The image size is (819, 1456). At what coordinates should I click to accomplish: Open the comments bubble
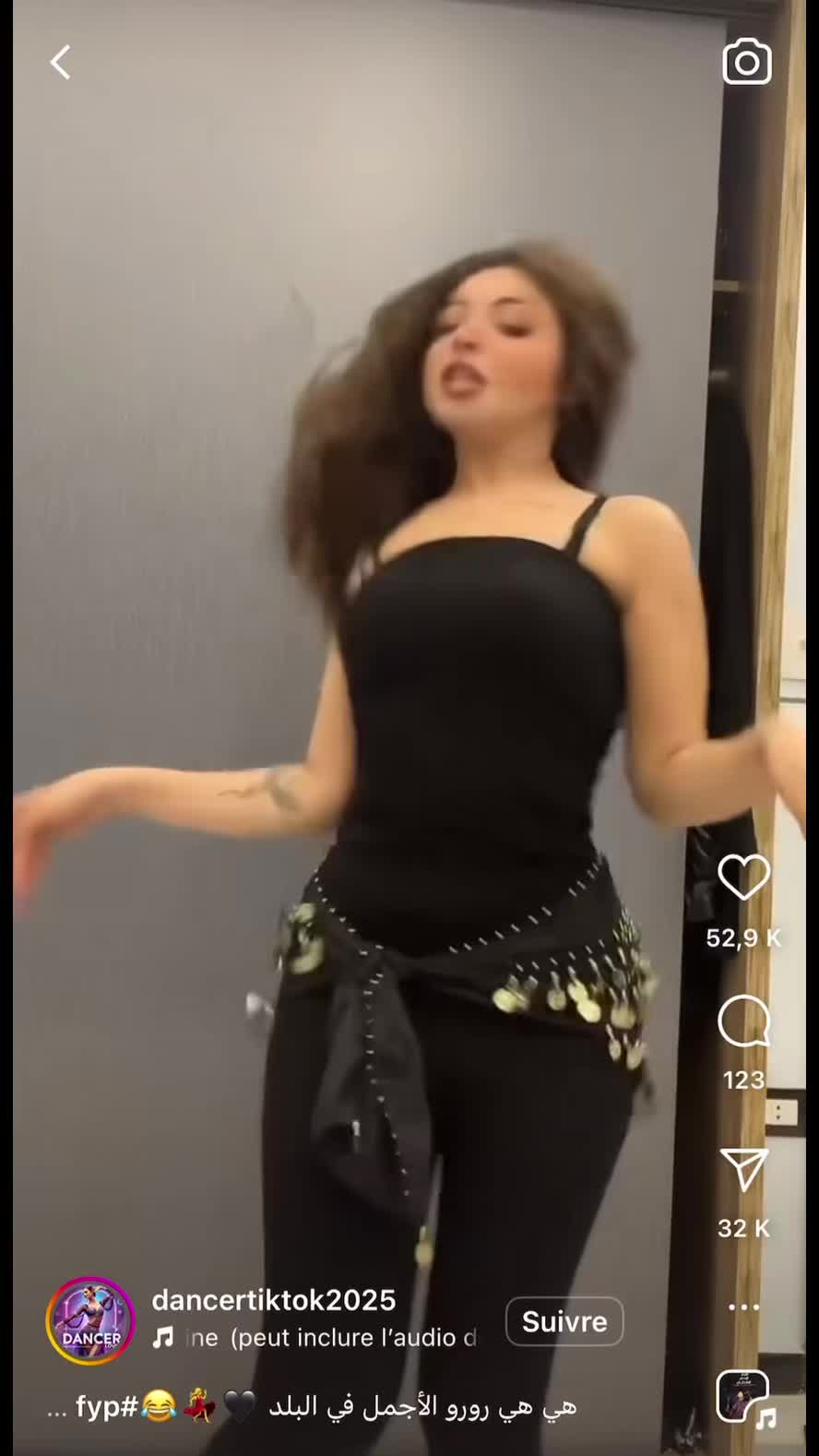pos(743,1021)
